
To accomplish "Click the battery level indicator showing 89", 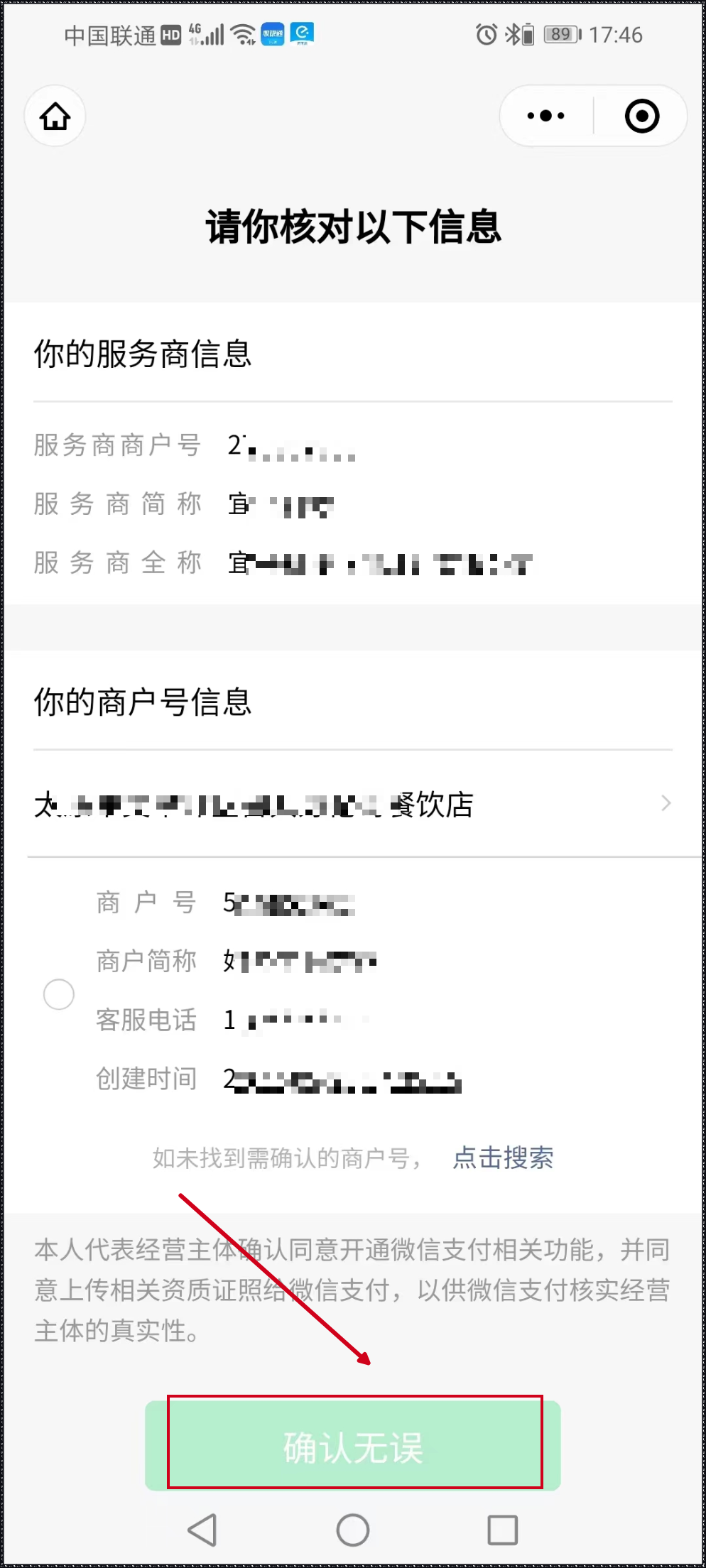I will (560, 34).
